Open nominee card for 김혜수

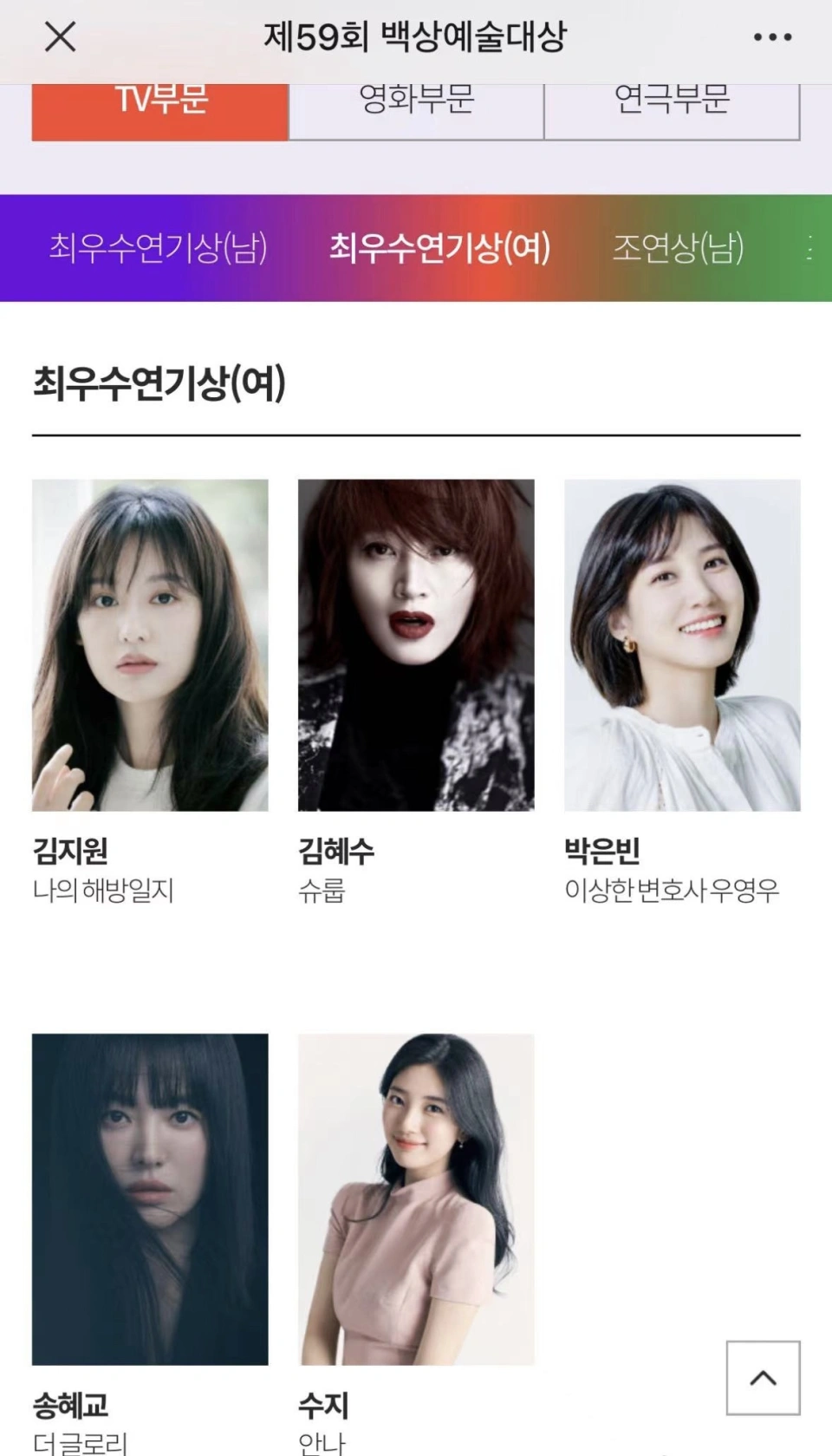click(416, 645)
